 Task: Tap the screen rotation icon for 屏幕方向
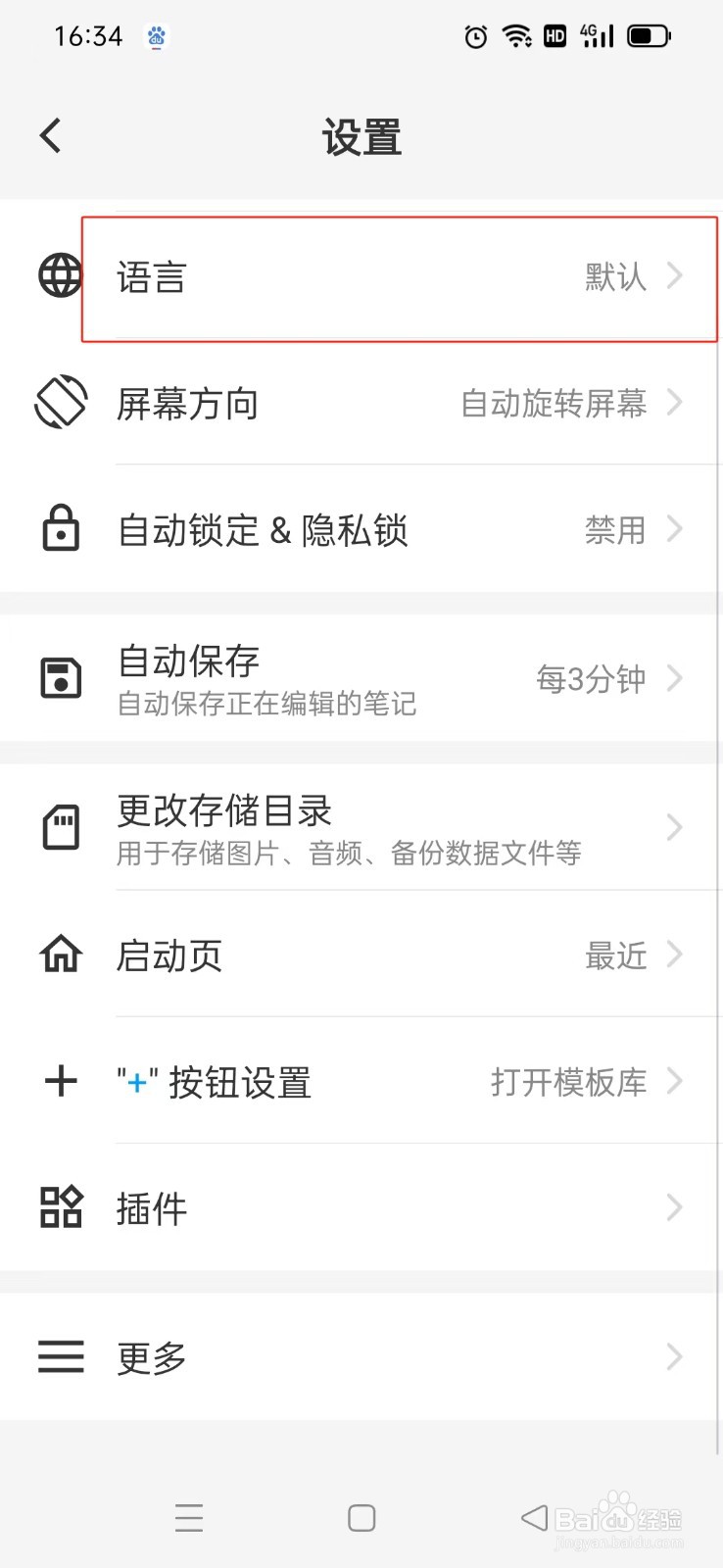pos(60,402)
